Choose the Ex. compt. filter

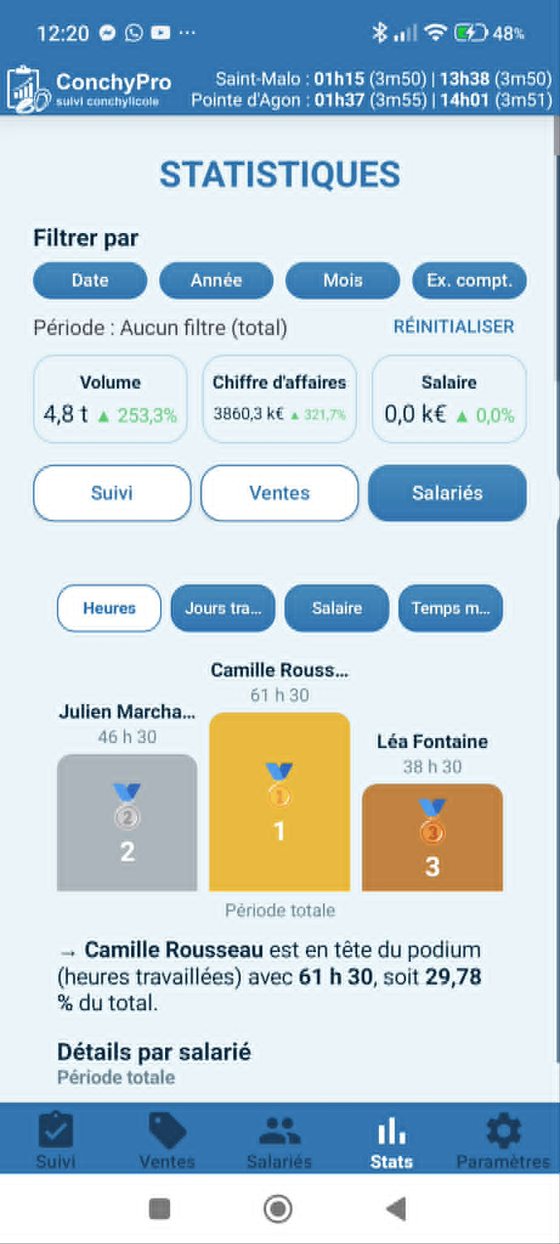click(470, 281)
